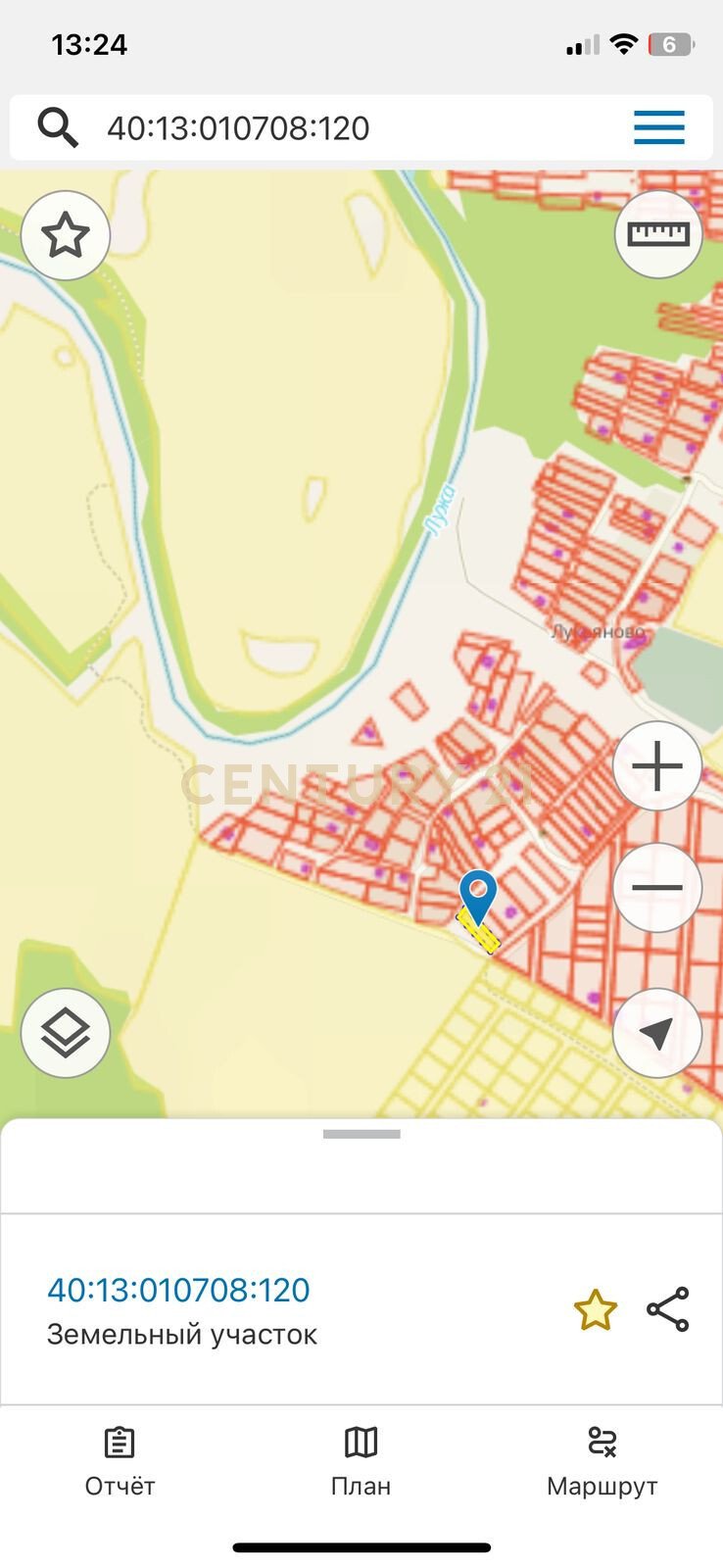Open favorites star button on map
This screenshot has width=723, height=1568.
click(x=65, y=235)
